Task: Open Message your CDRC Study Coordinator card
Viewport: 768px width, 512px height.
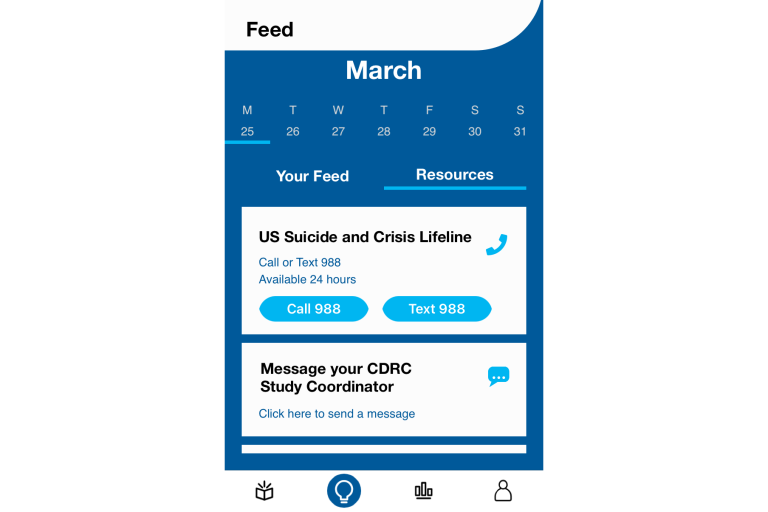Action: pyautogui.click(x=384, y=390)
